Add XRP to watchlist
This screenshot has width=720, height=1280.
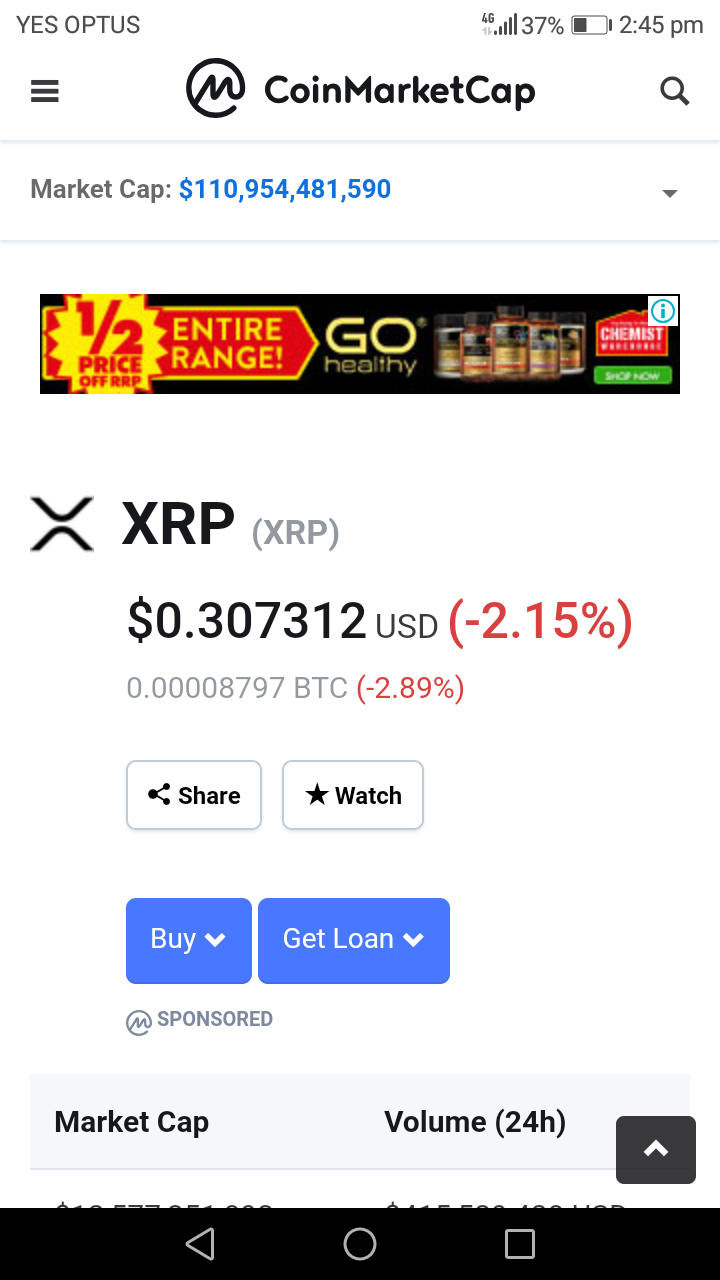(353, 795)
